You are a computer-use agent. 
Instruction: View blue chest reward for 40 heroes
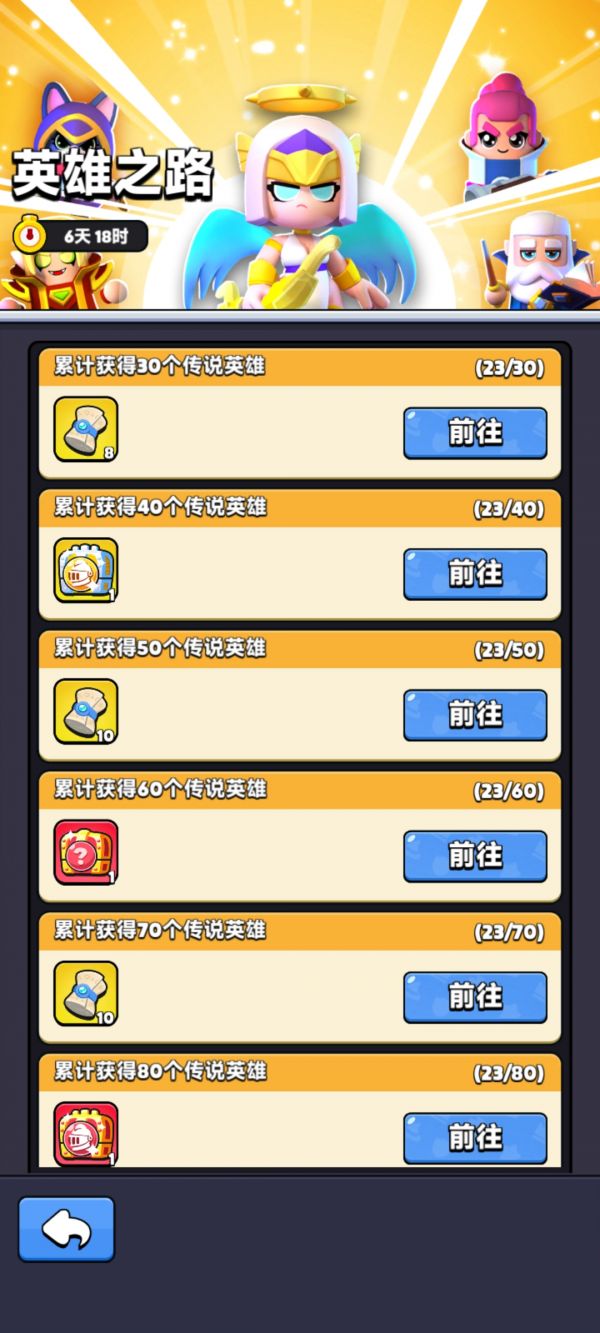coord(86,570)
